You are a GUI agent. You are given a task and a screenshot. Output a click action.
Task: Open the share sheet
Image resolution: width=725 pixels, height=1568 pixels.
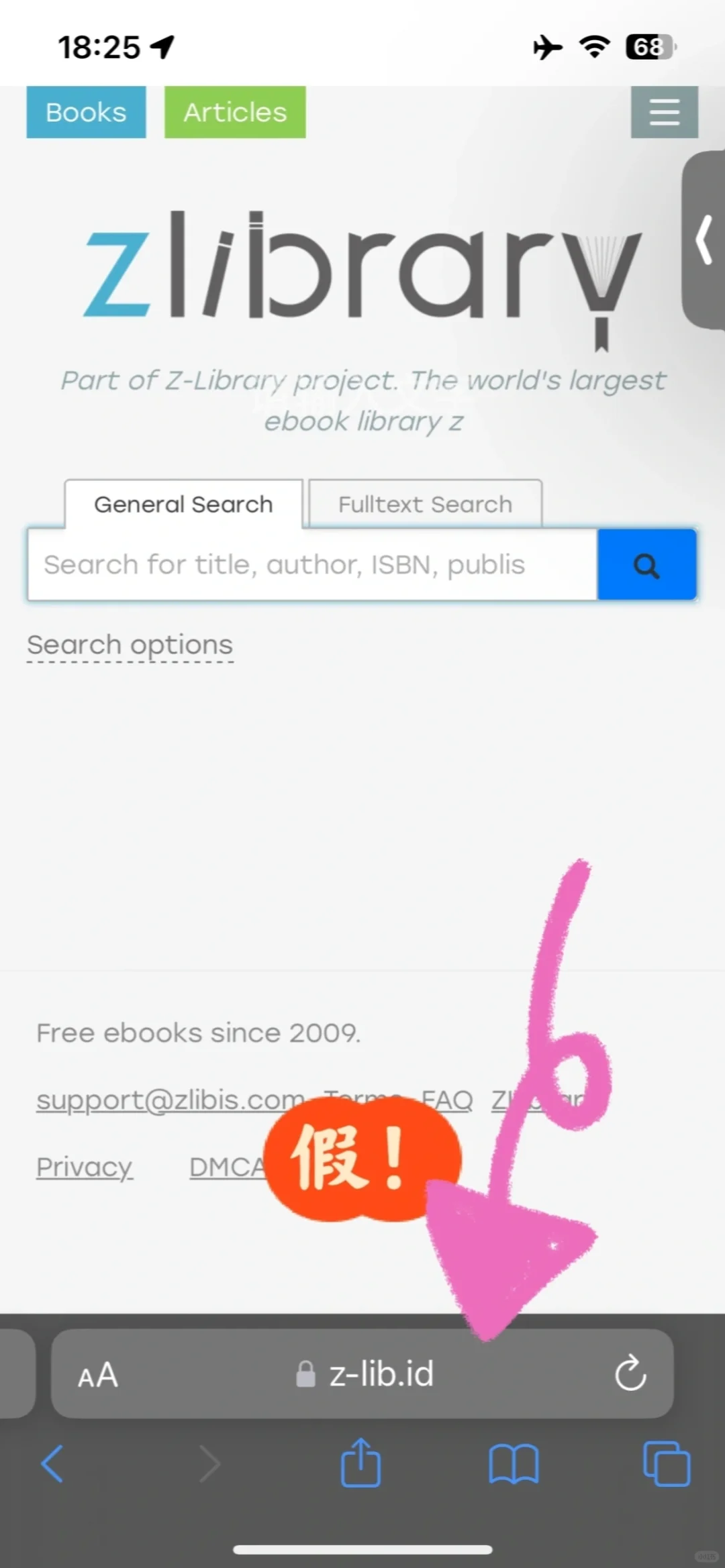click(361, 1463)
